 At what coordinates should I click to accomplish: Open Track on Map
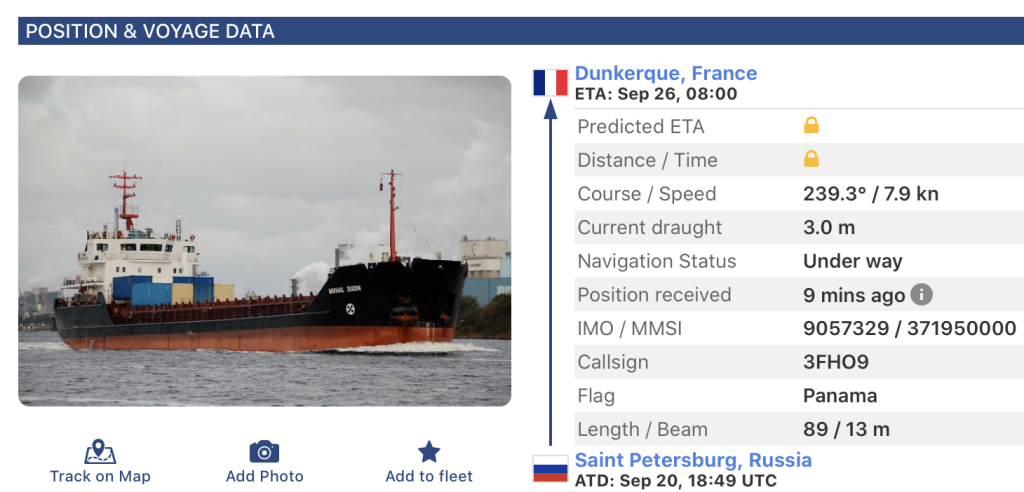[x=100, y=462]
